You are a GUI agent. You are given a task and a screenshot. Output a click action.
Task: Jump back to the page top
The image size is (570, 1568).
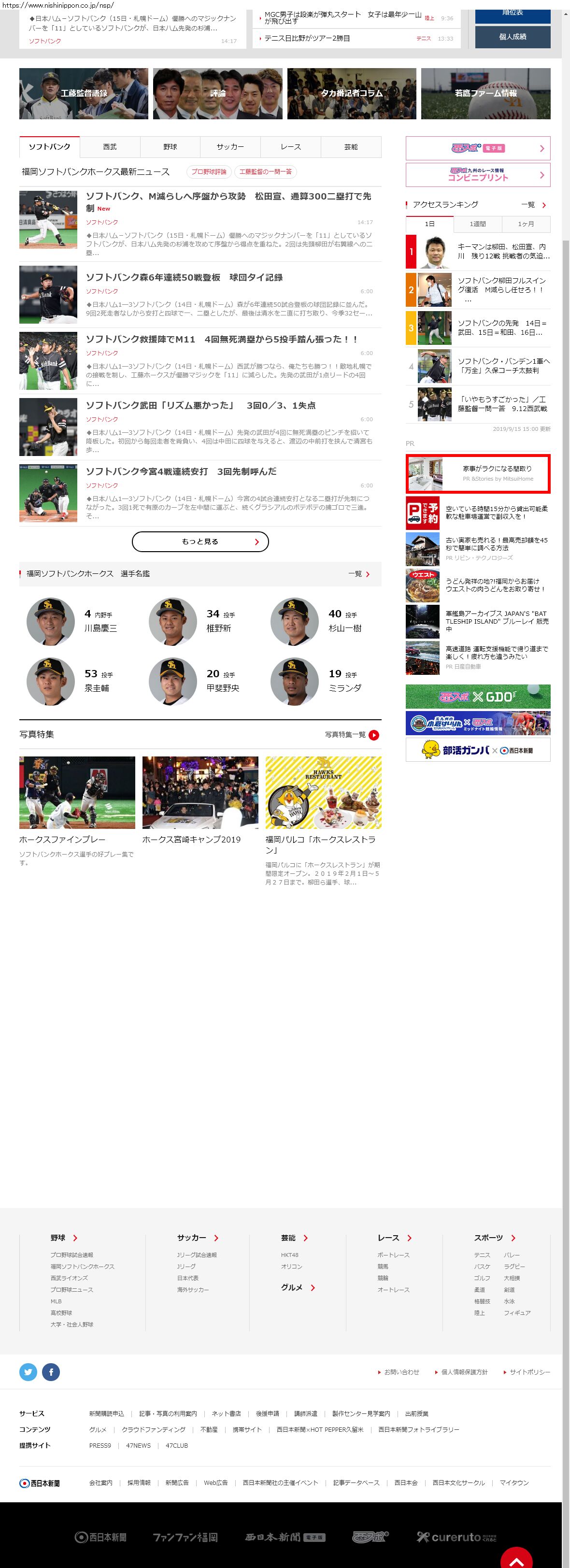click(x=516, y=1558)
